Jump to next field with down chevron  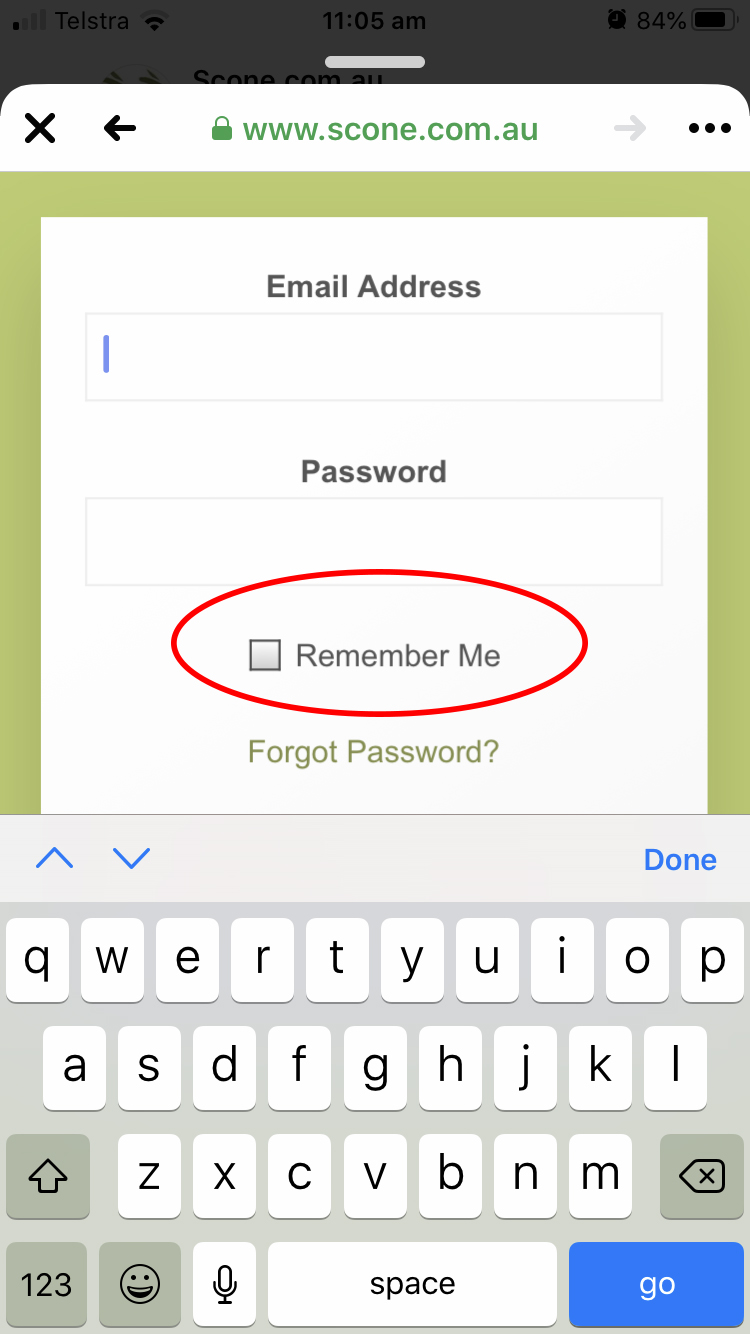pyautogui.click(x=131, y=858)
